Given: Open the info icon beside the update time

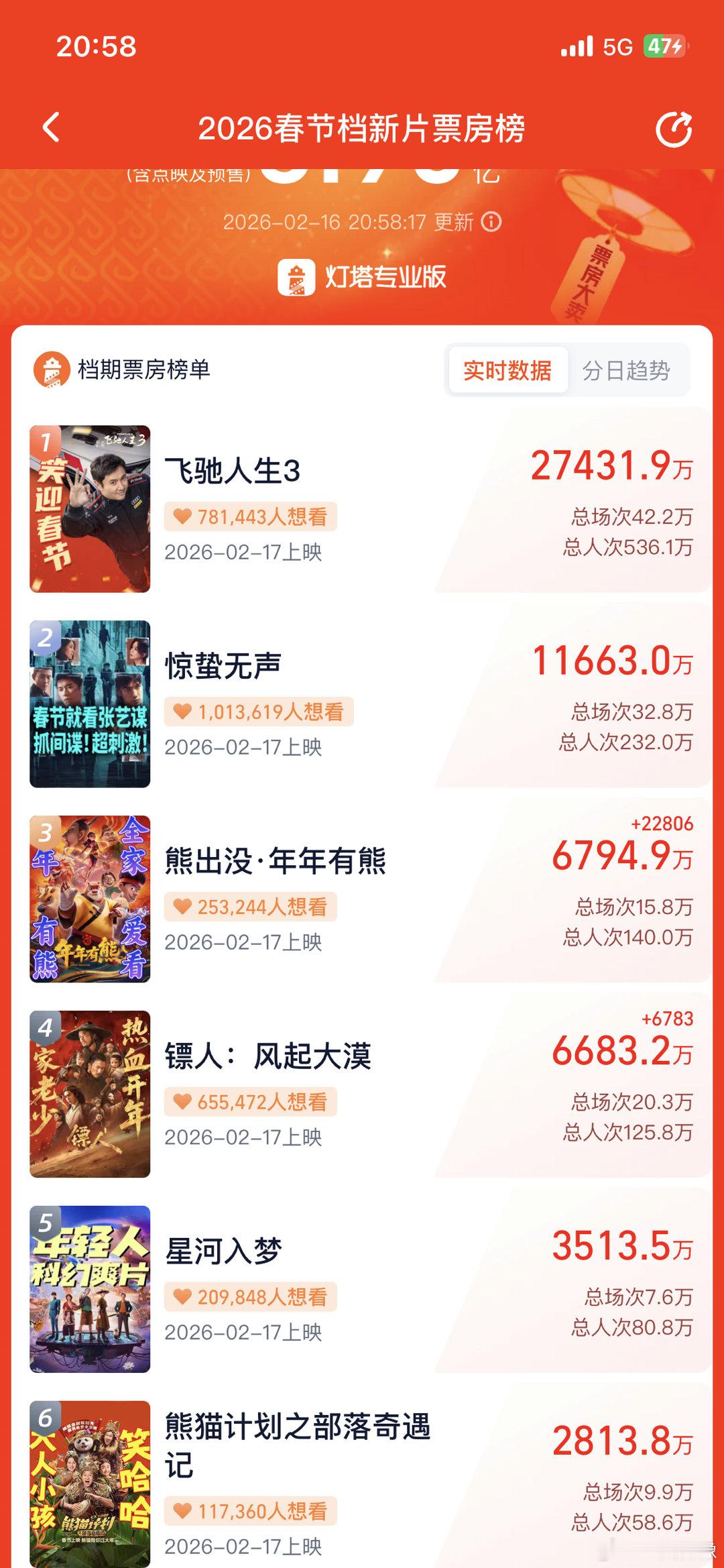Looking at the screenshot, I should [x=491, y=221].
